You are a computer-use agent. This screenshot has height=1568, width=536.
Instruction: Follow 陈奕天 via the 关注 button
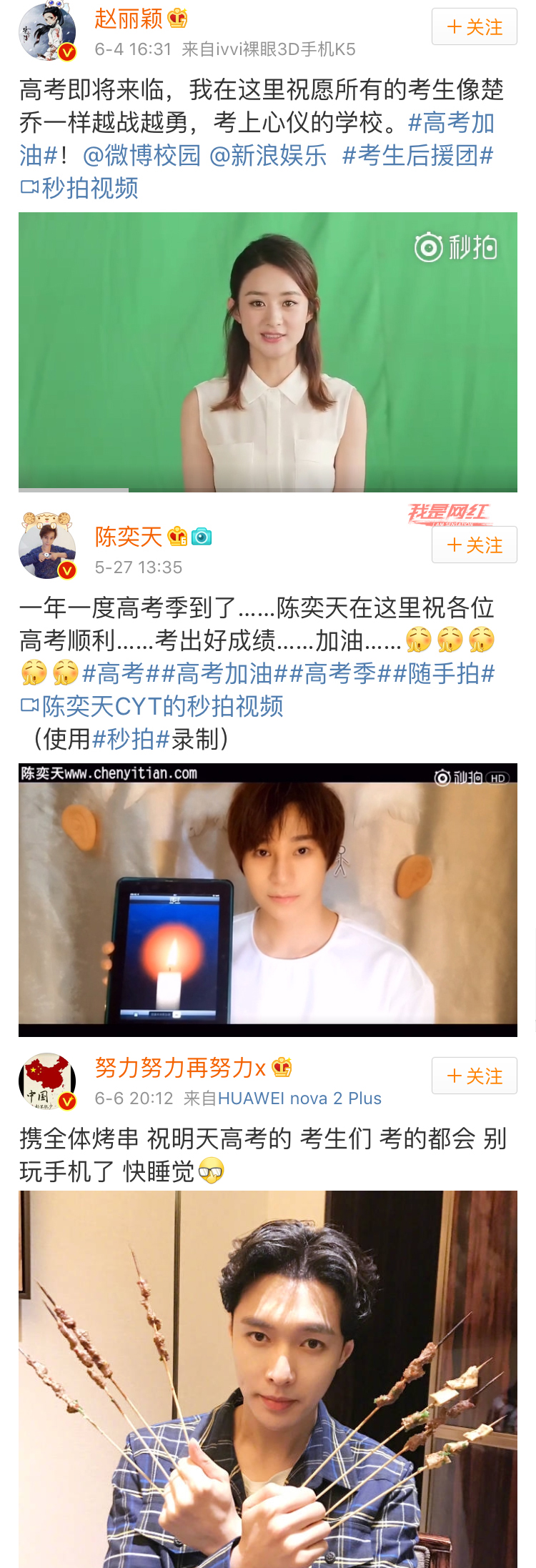pos(474,545)
